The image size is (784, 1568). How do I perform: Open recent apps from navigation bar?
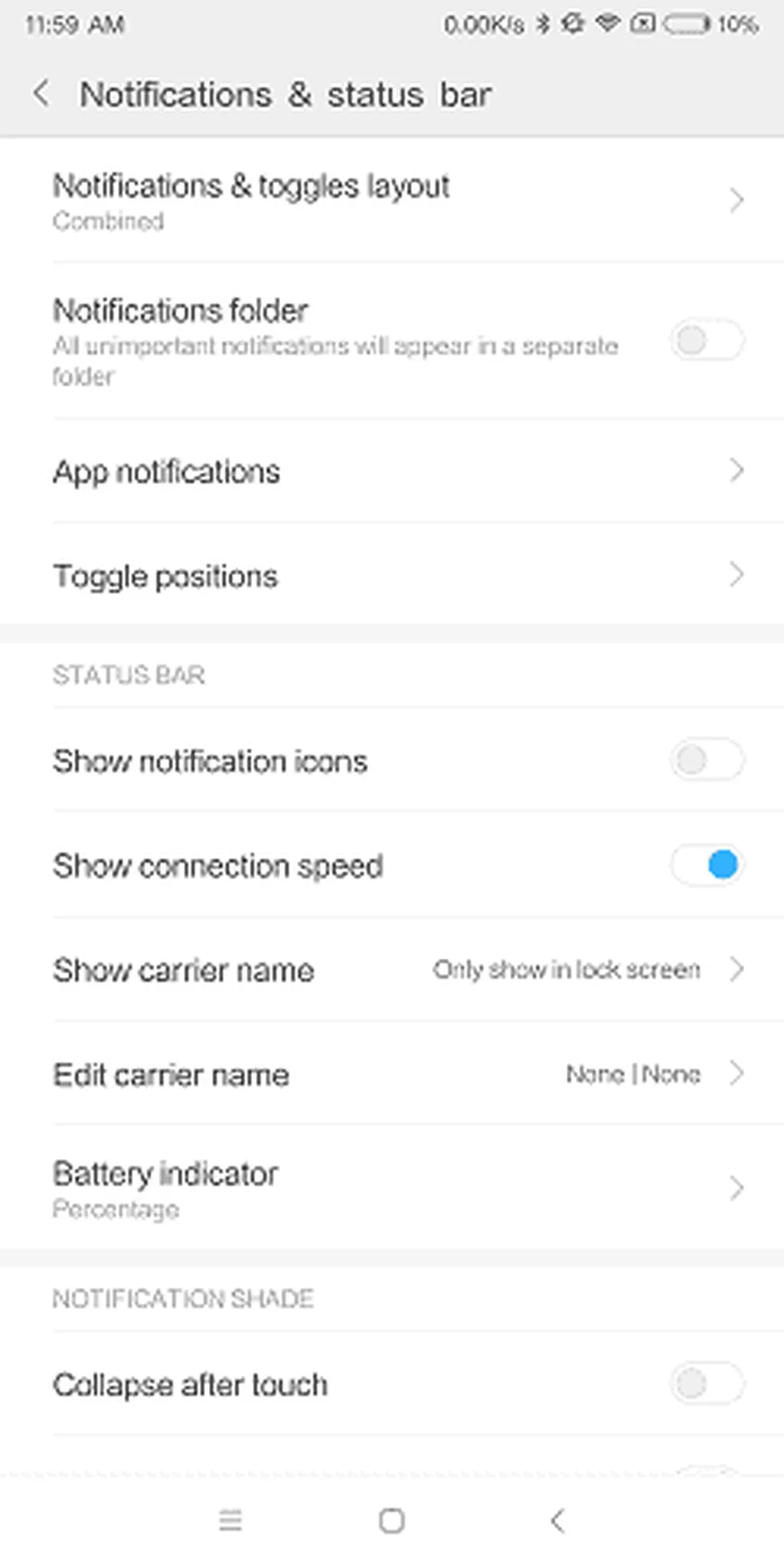click(x=230, y=1521)
